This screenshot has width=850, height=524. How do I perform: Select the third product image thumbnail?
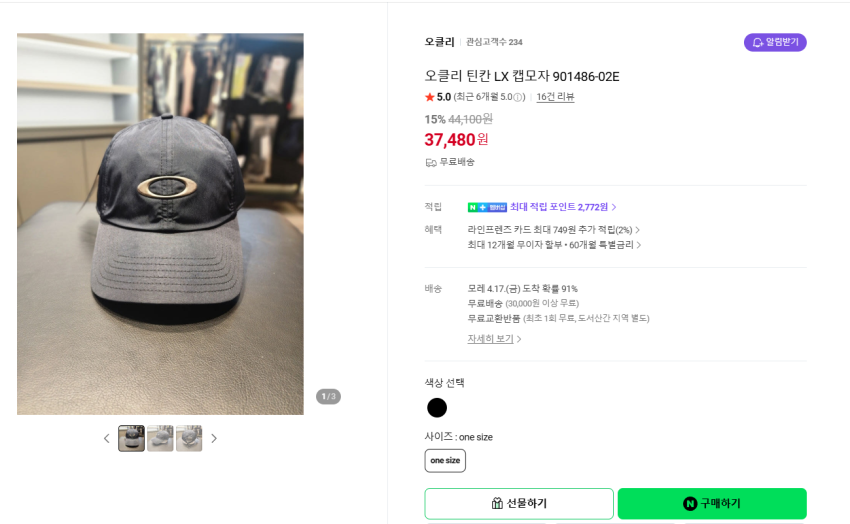[x=189, y=438]
